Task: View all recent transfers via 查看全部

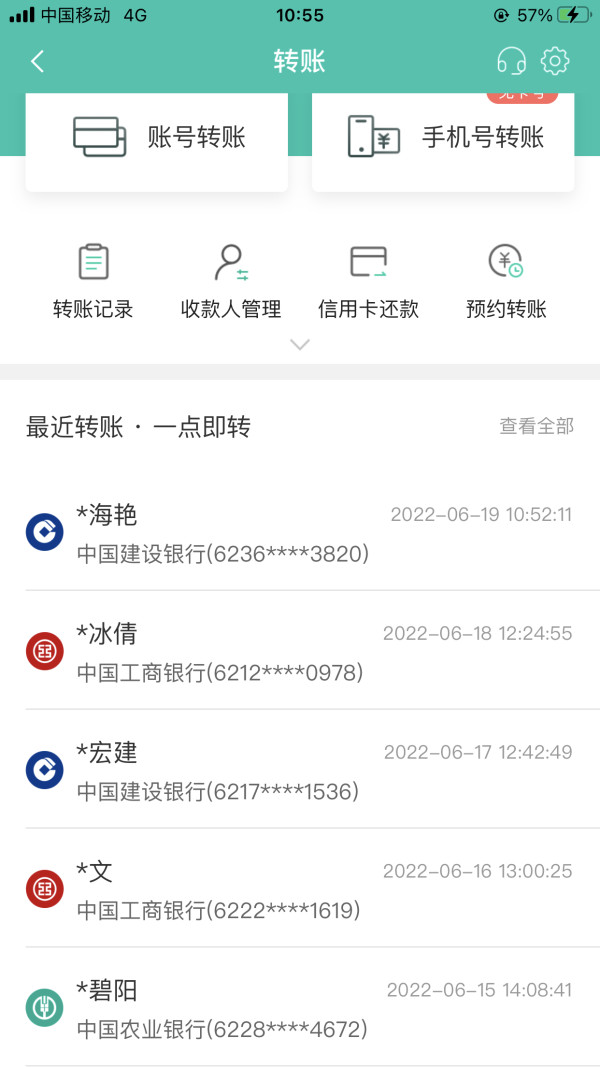Action: 537,427
